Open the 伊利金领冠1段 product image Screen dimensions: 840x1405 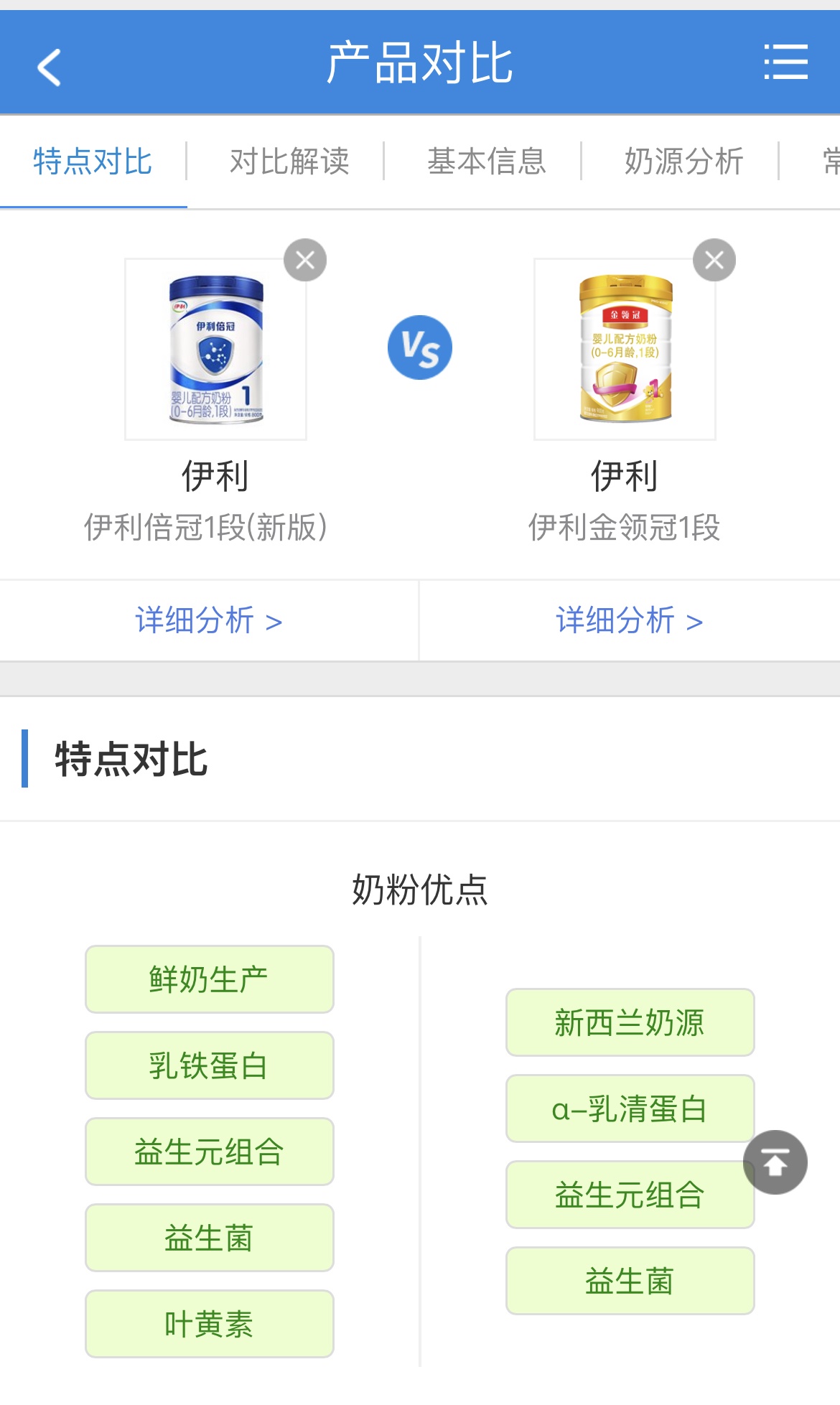[x=625, y=349]
